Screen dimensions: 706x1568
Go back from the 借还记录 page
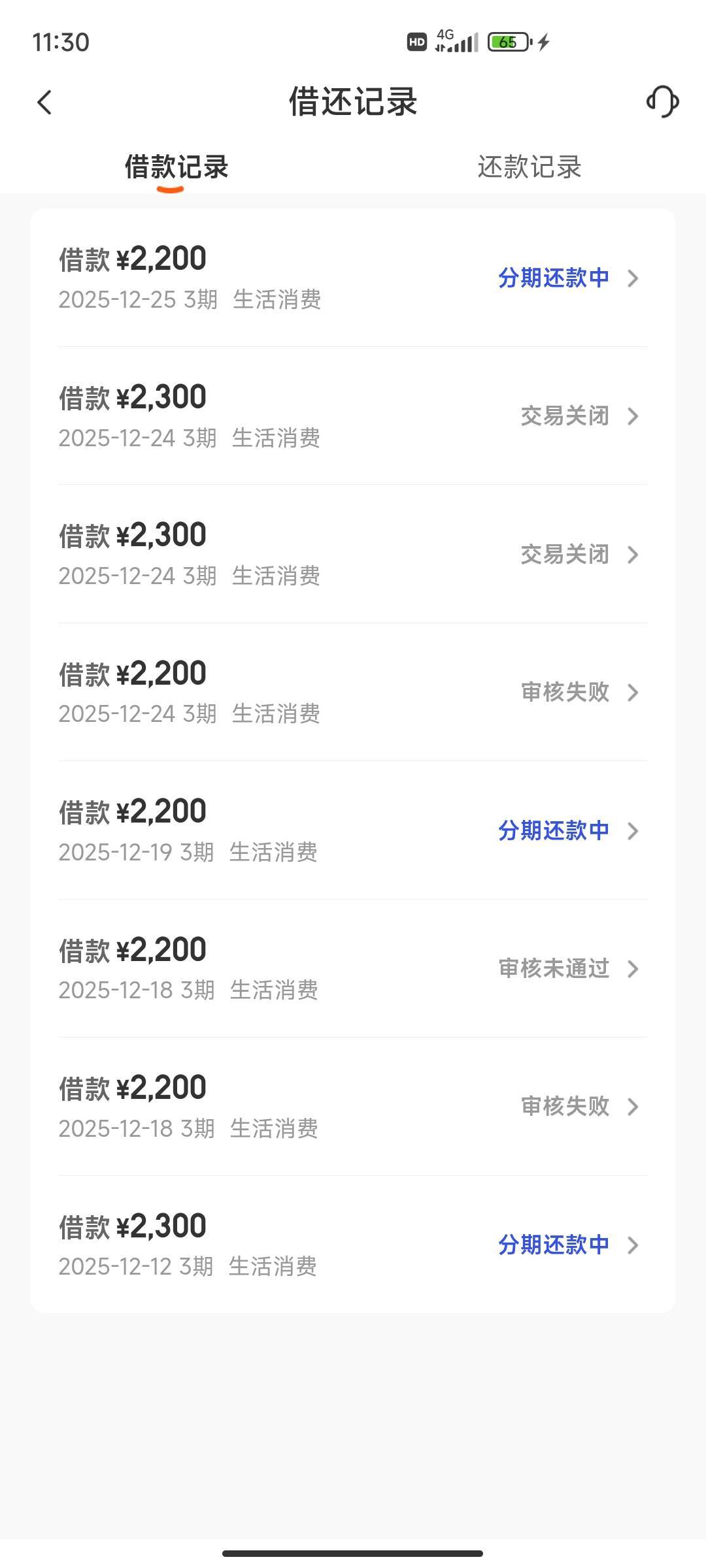tap(44, 103)
